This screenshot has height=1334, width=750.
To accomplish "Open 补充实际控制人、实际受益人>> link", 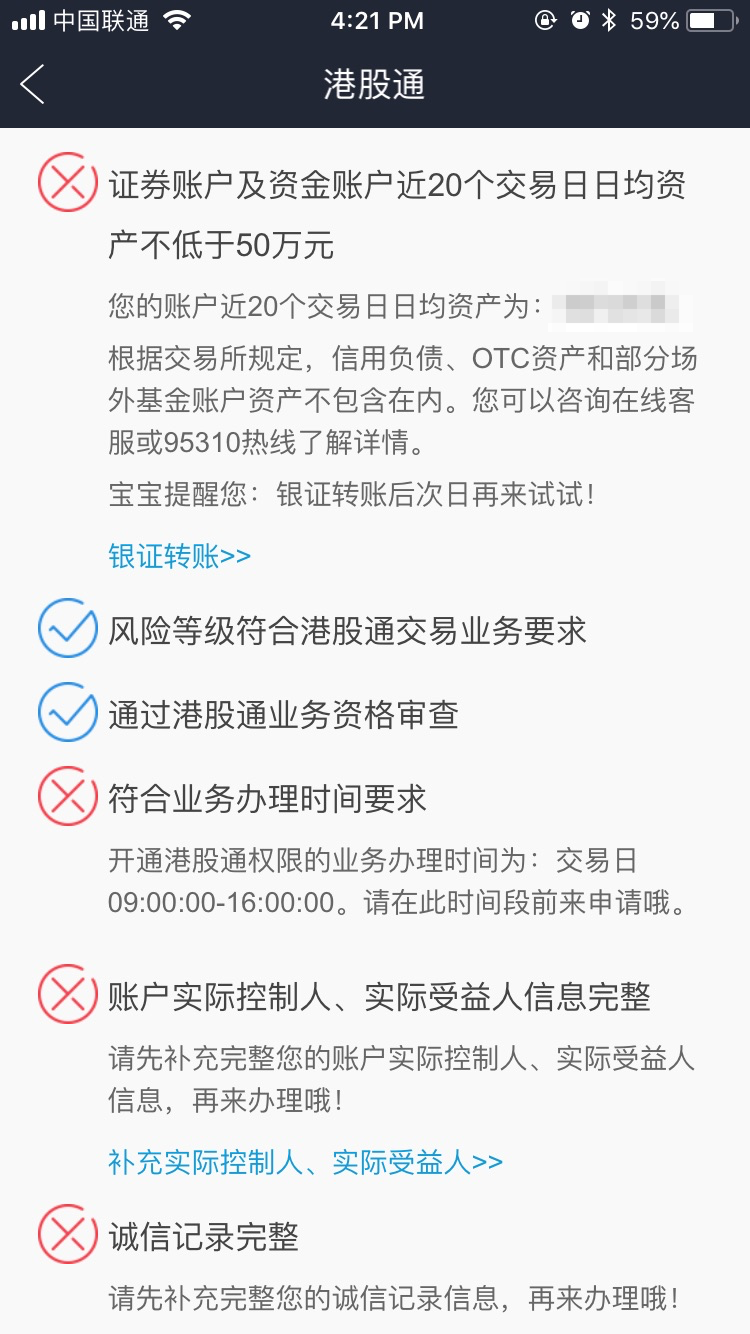I will point(305,1162).
